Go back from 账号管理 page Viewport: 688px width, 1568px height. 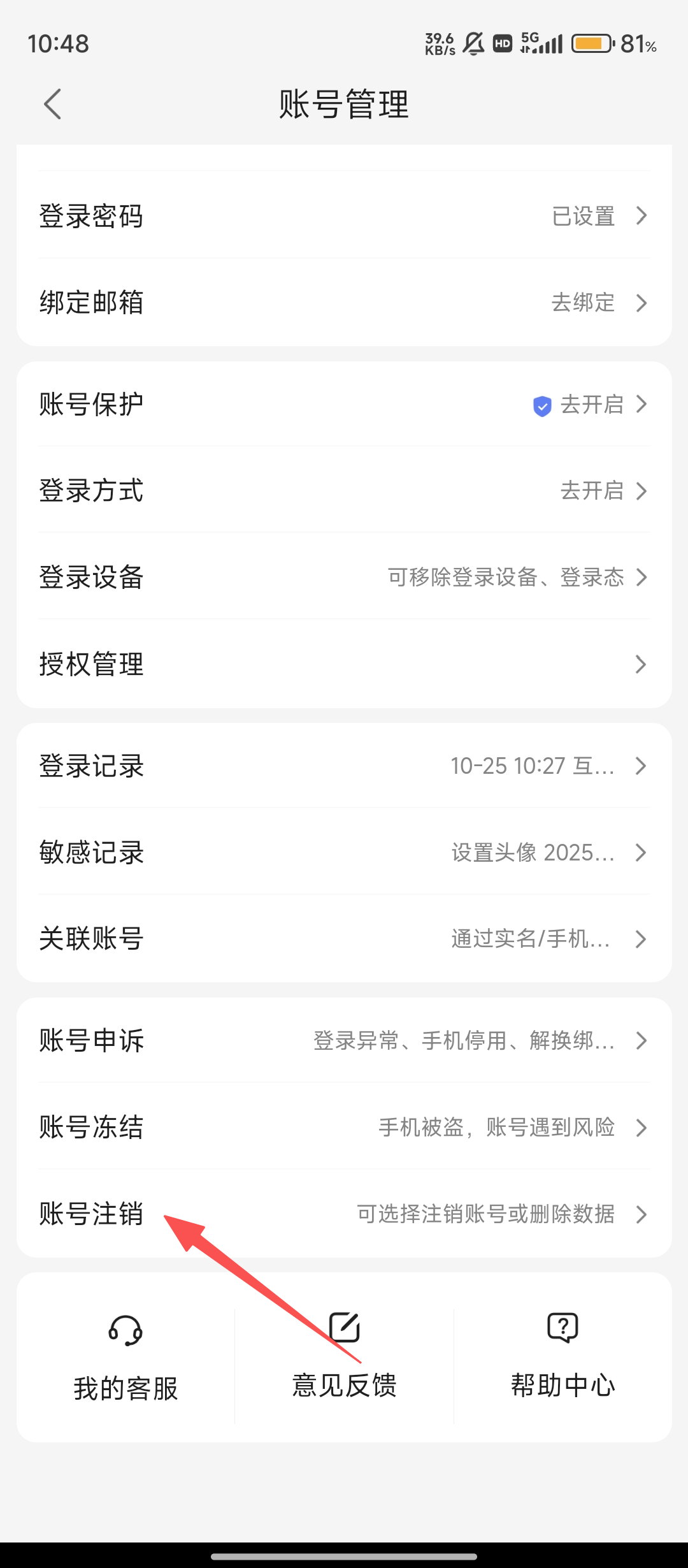point(53,104)
